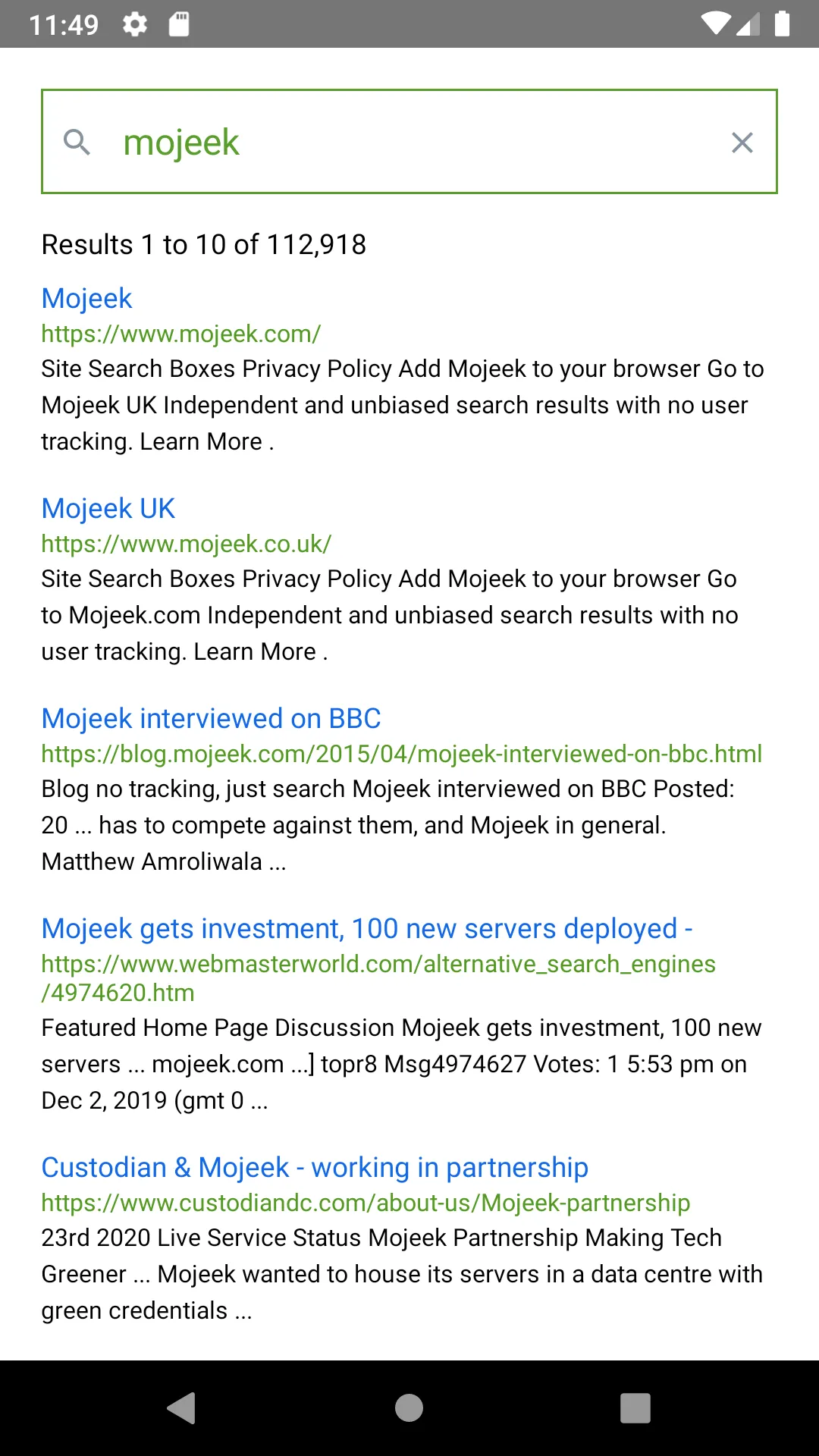Click the blog.mojeek.com URL text
The height and width of the screenshot is (1456, 819).
[x=402, y=754]
